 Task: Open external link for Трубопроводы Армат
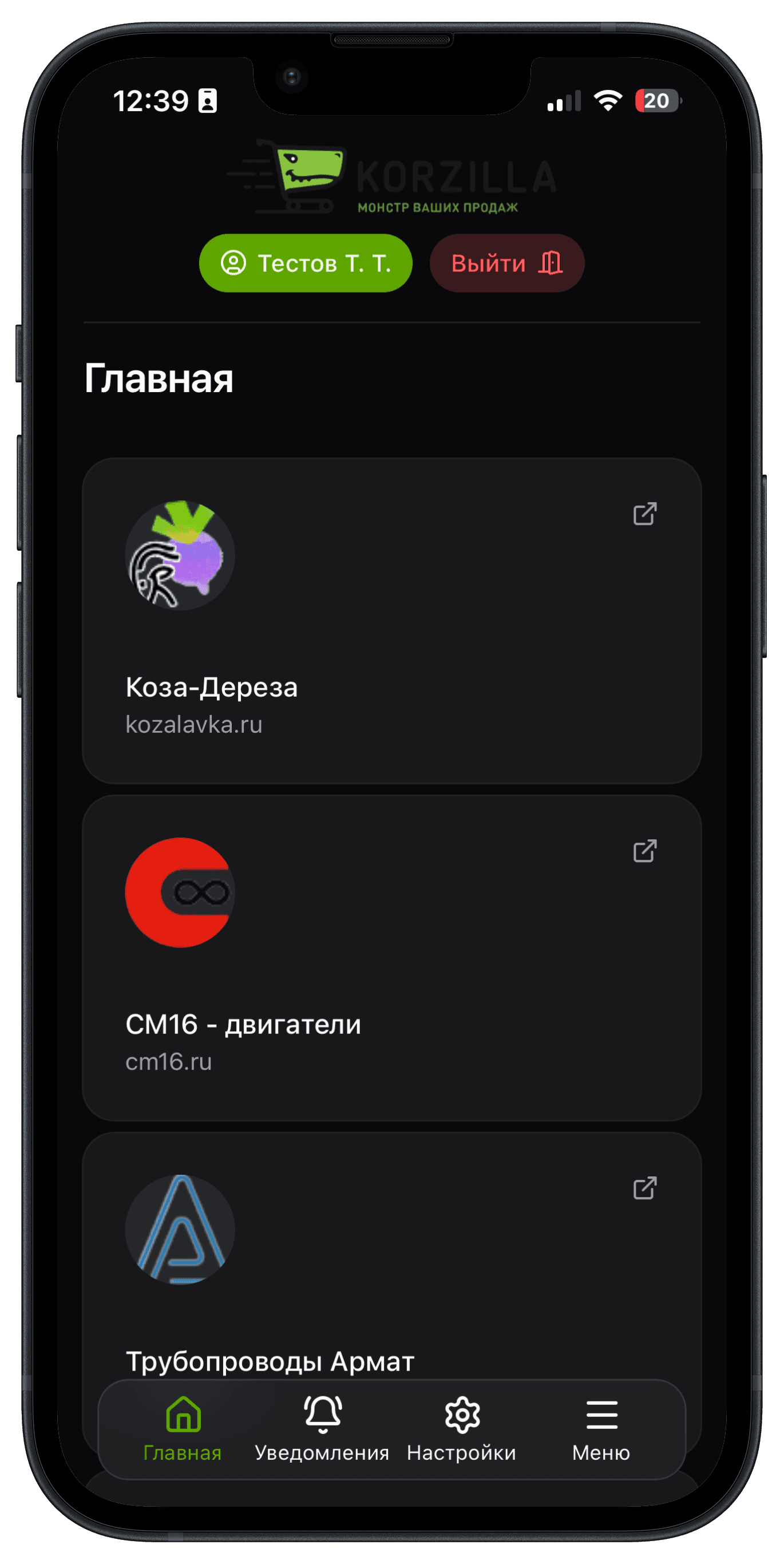point(644,1188)
